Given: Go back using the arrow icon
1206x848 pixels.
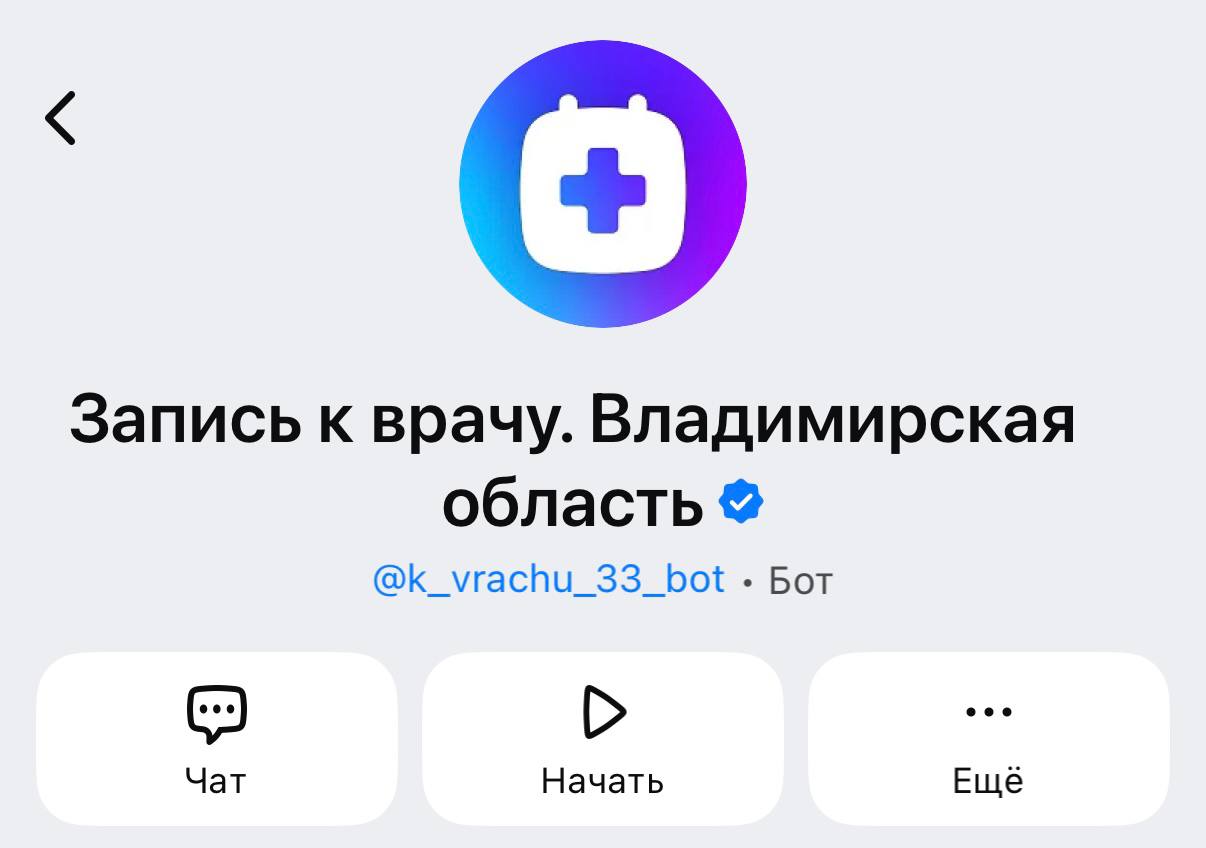Looking at the screenshot, I should pos(61,118).
